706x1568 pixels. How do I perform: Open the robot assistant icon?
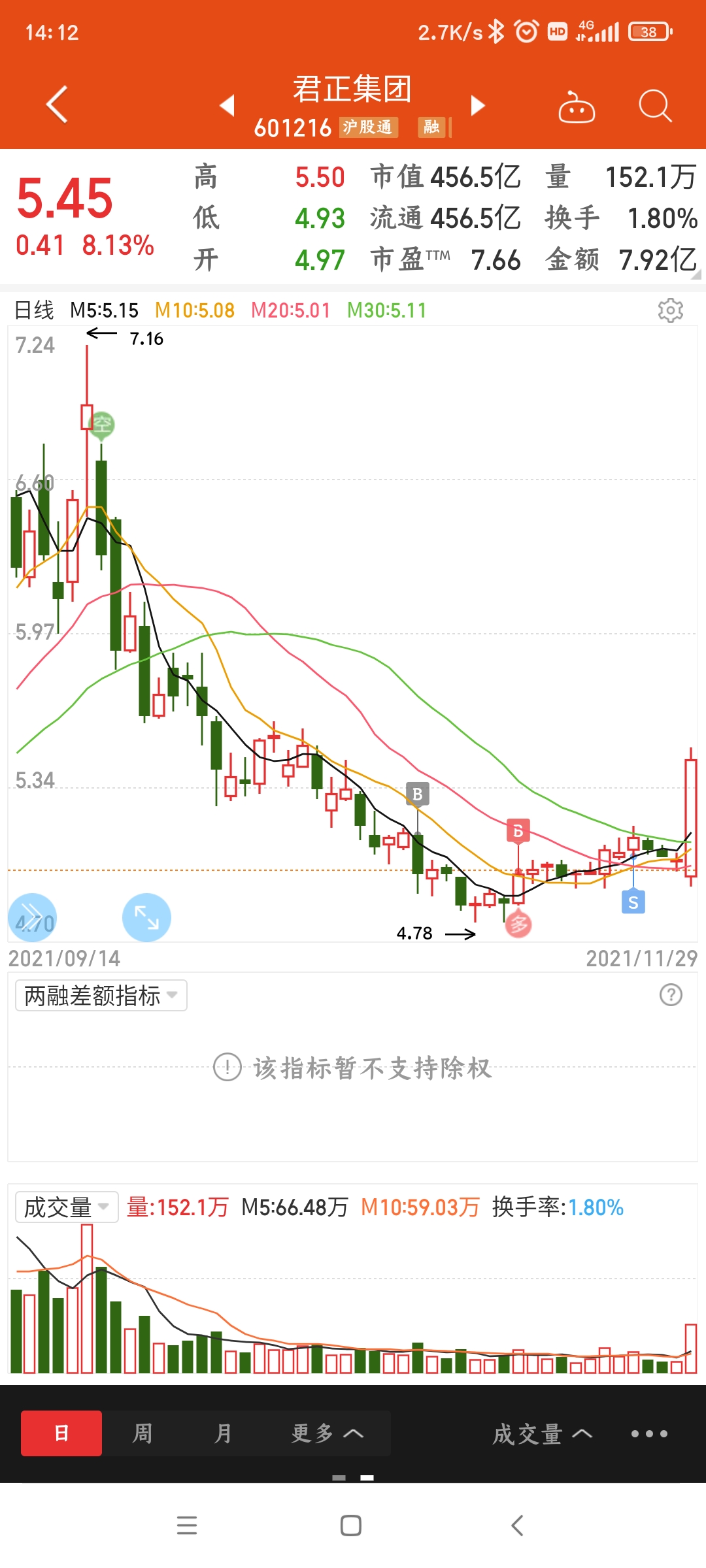[x=576, y=107]
